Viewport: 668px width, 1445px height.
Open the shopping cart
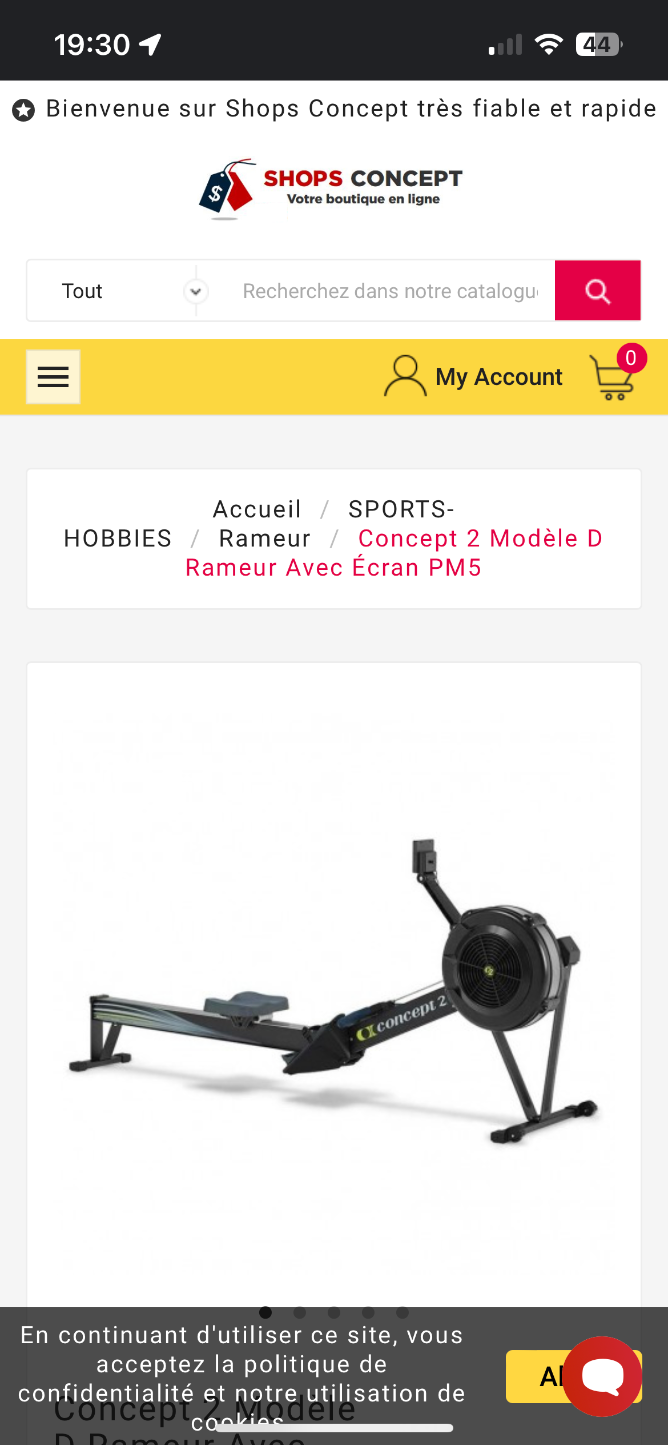click(x=615, y=376)
